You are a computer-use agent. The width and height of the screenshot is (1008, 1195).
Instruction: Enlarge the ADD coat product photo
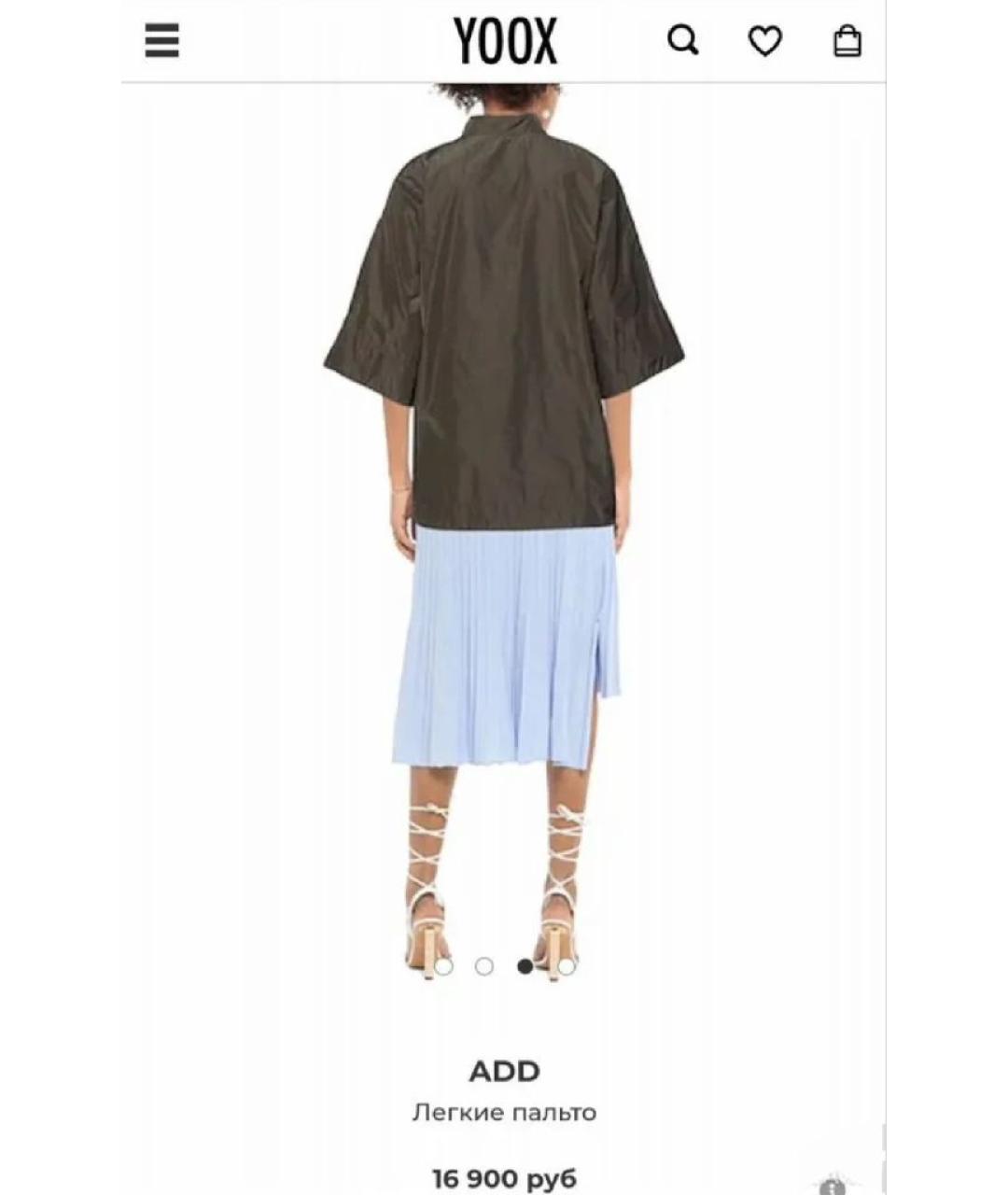point(504,467)
